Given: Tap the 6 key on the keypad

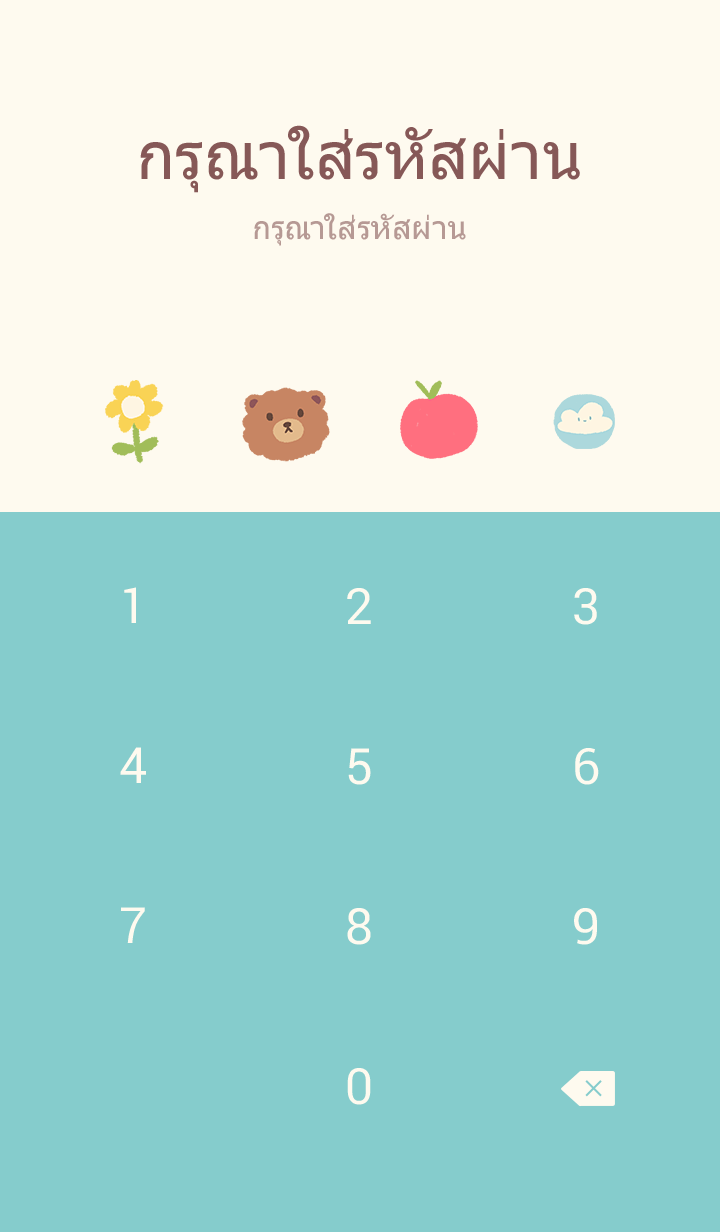Looking at the screenshot, I should pyautogui.click(x=586, y=767).
